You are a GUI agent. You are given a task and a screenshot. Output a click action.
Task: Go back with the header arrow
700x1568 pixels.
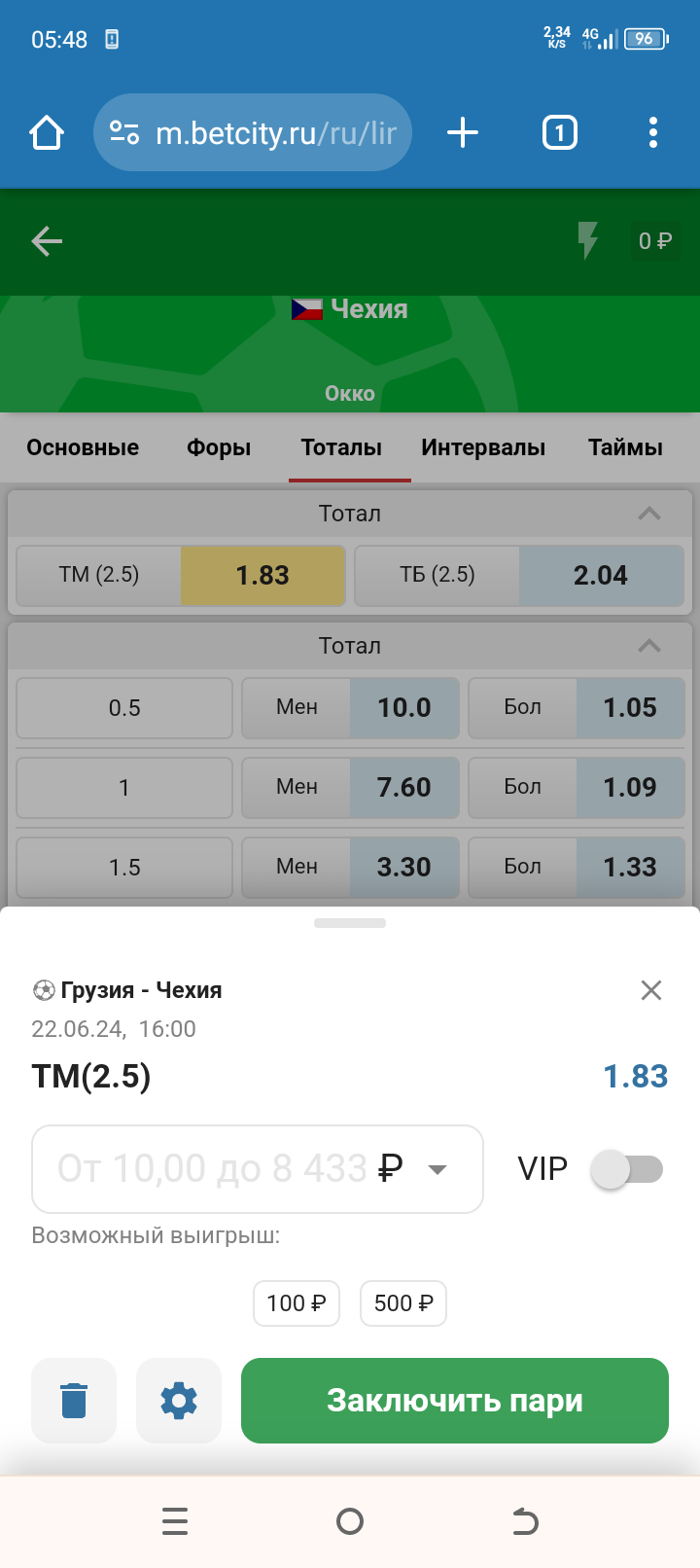tap(47, 241)
